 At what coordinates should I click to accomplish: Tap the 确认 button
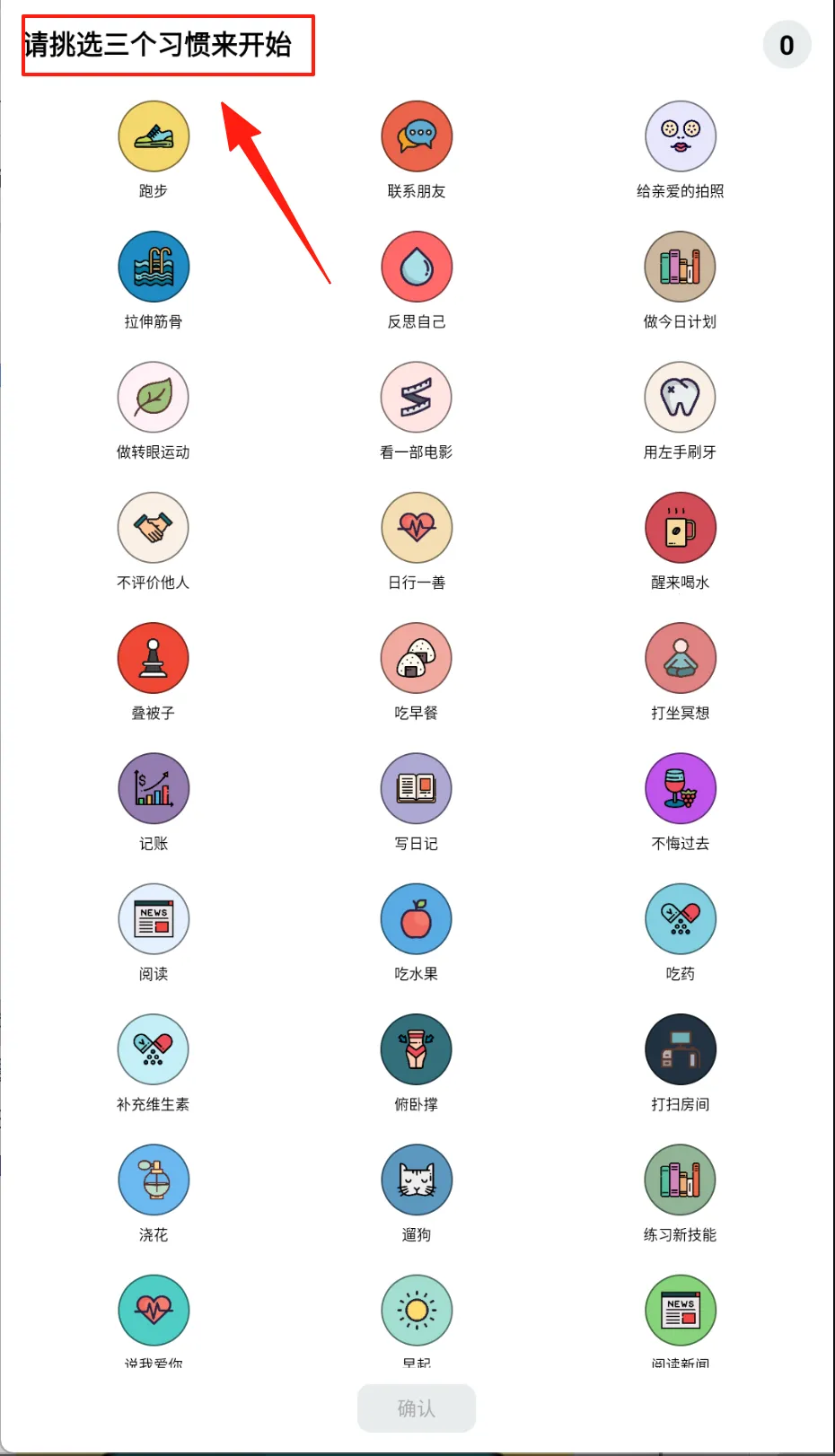click(417, 1408)
